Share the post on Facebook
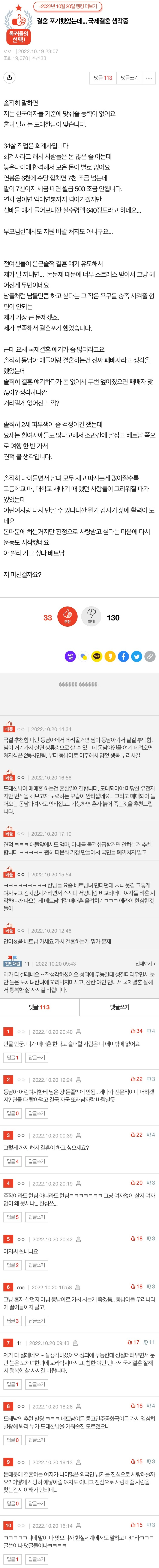This screenshot has height=1568, width=159. [123, 656]
